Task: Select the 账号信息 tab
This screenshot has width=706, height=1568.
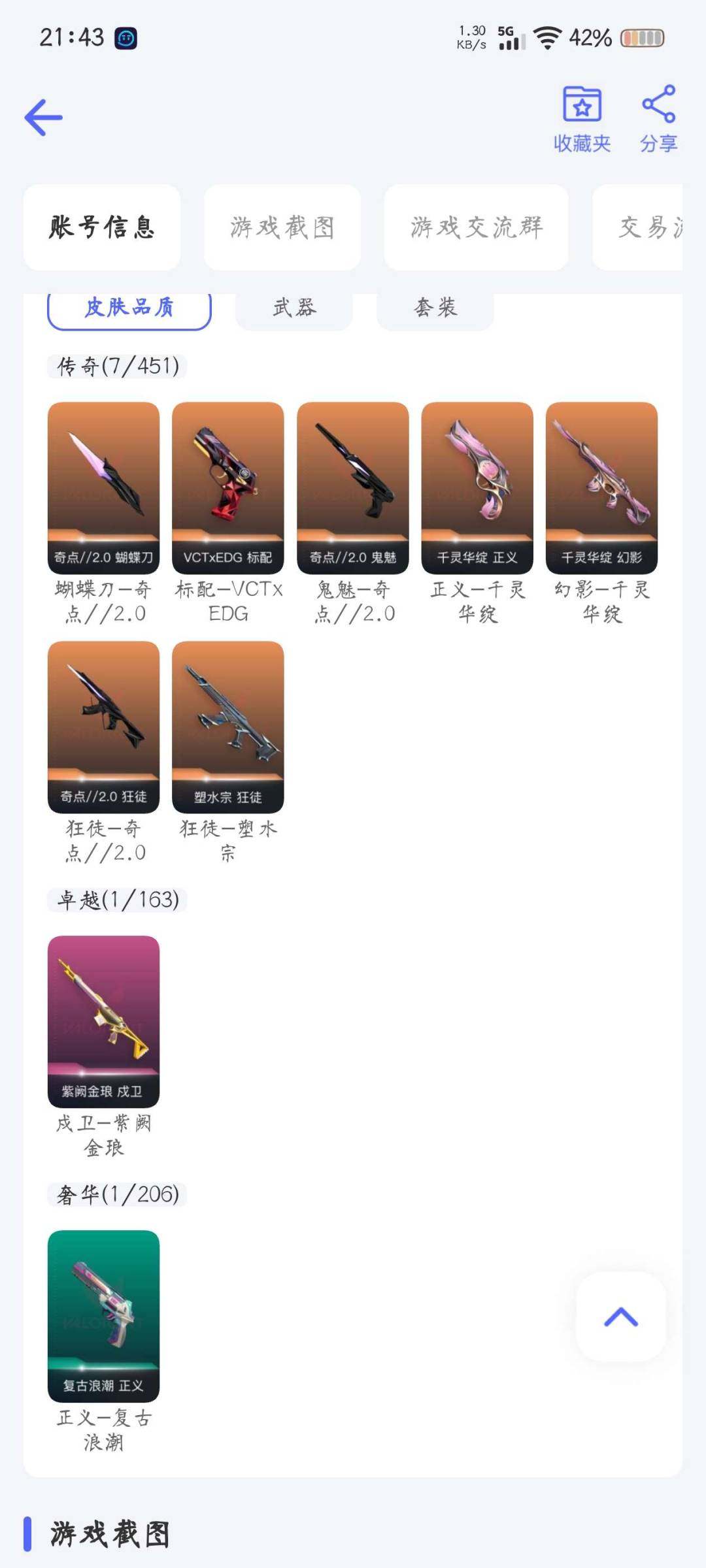Action: tap(102, 227)
